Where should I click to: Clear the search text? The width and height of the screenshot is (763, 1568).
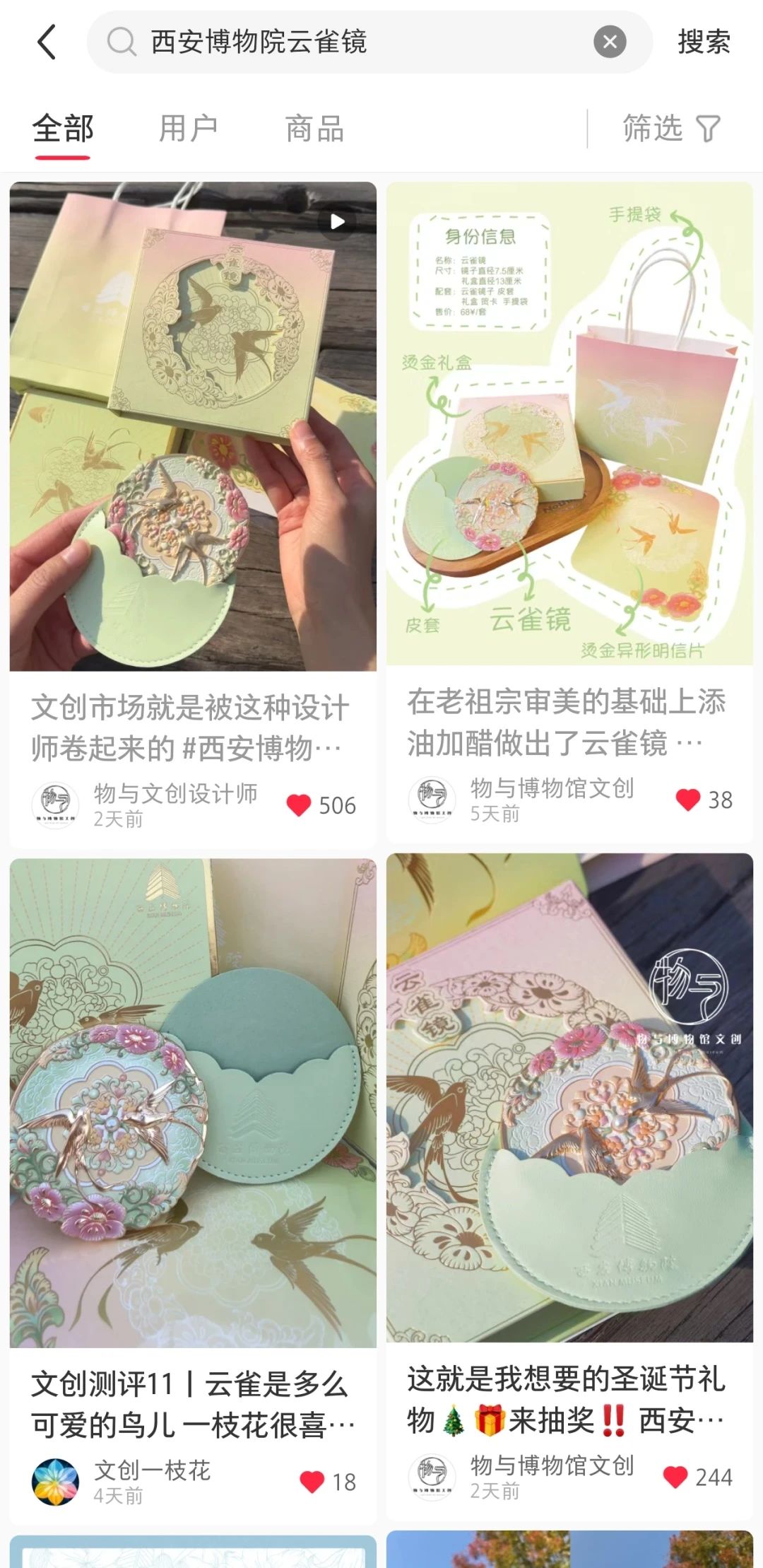click(x=610, y=42)
